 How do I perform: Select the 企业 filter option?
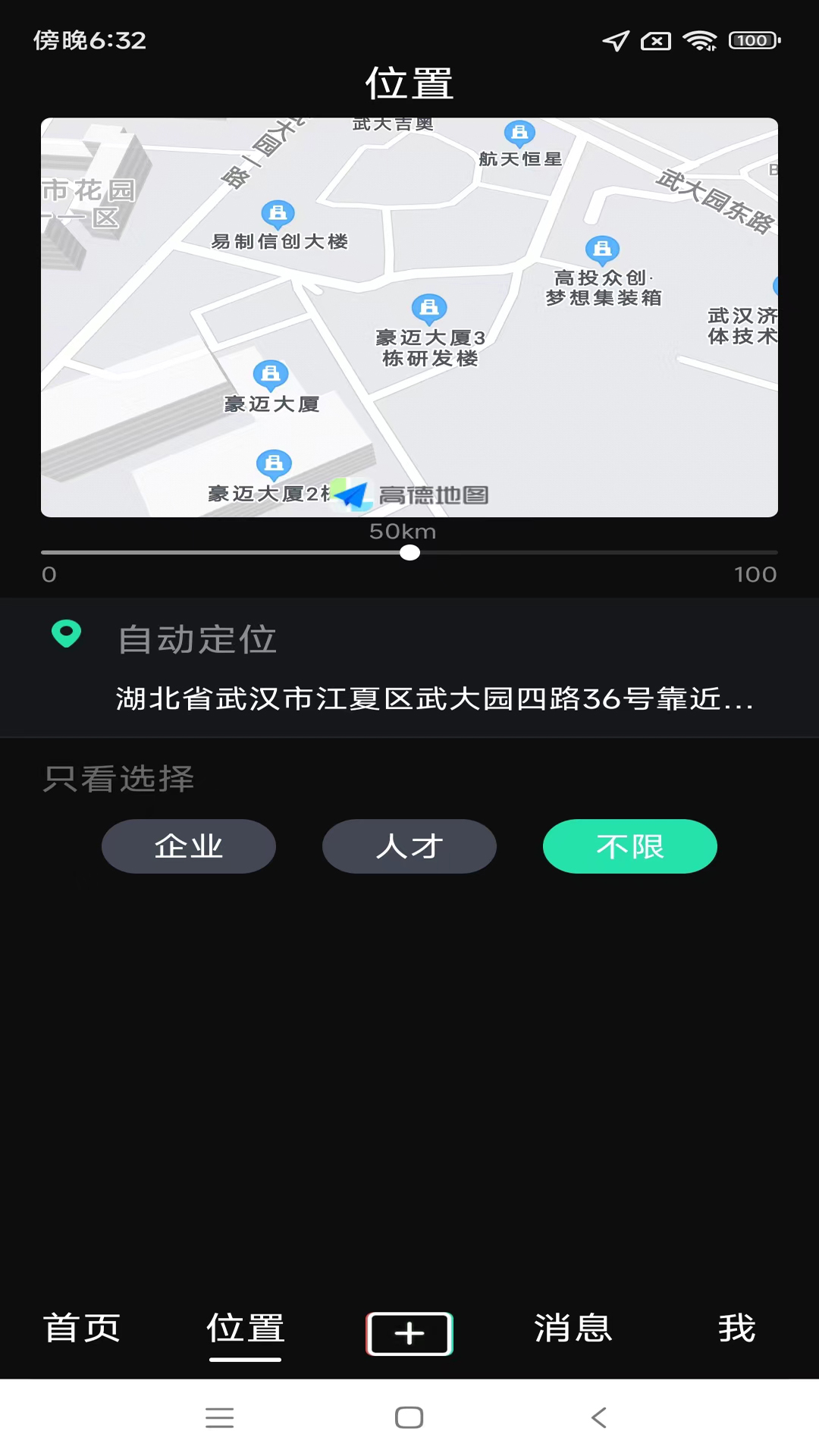189,846
